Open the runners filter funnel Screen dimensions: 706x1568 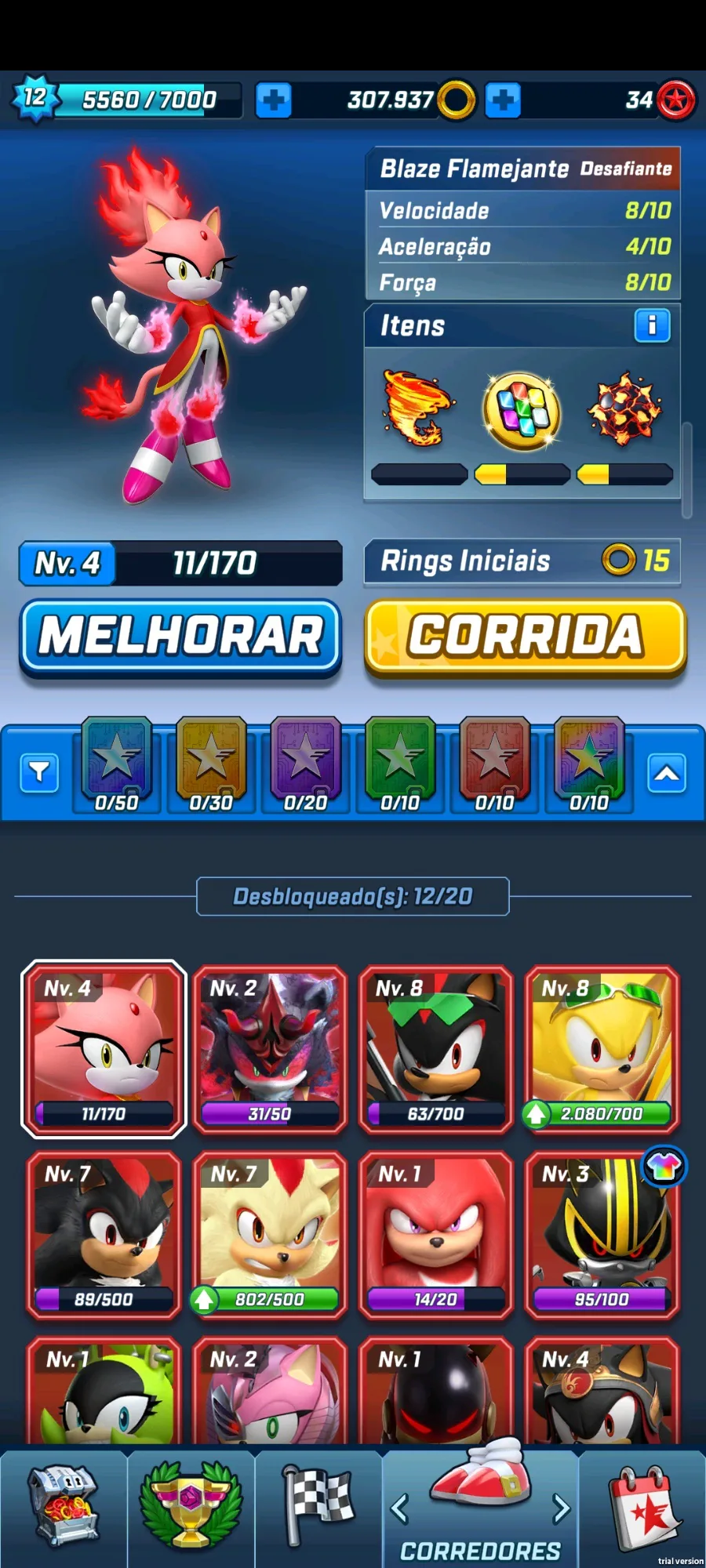[x=39, y=773]
